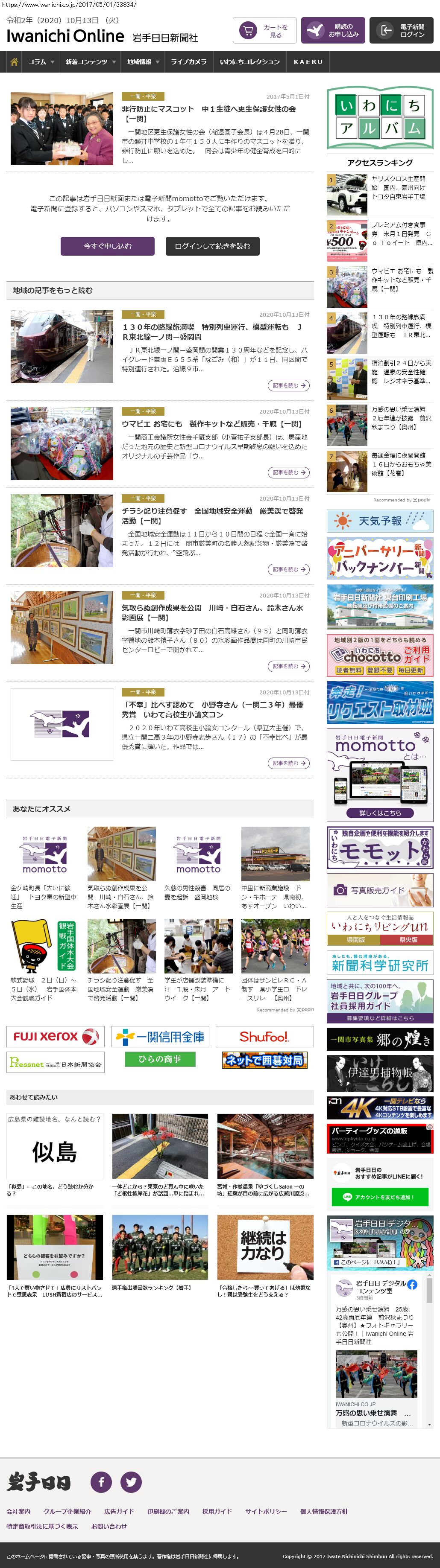Log in via 電子新聞ログイン

(401, 30)
